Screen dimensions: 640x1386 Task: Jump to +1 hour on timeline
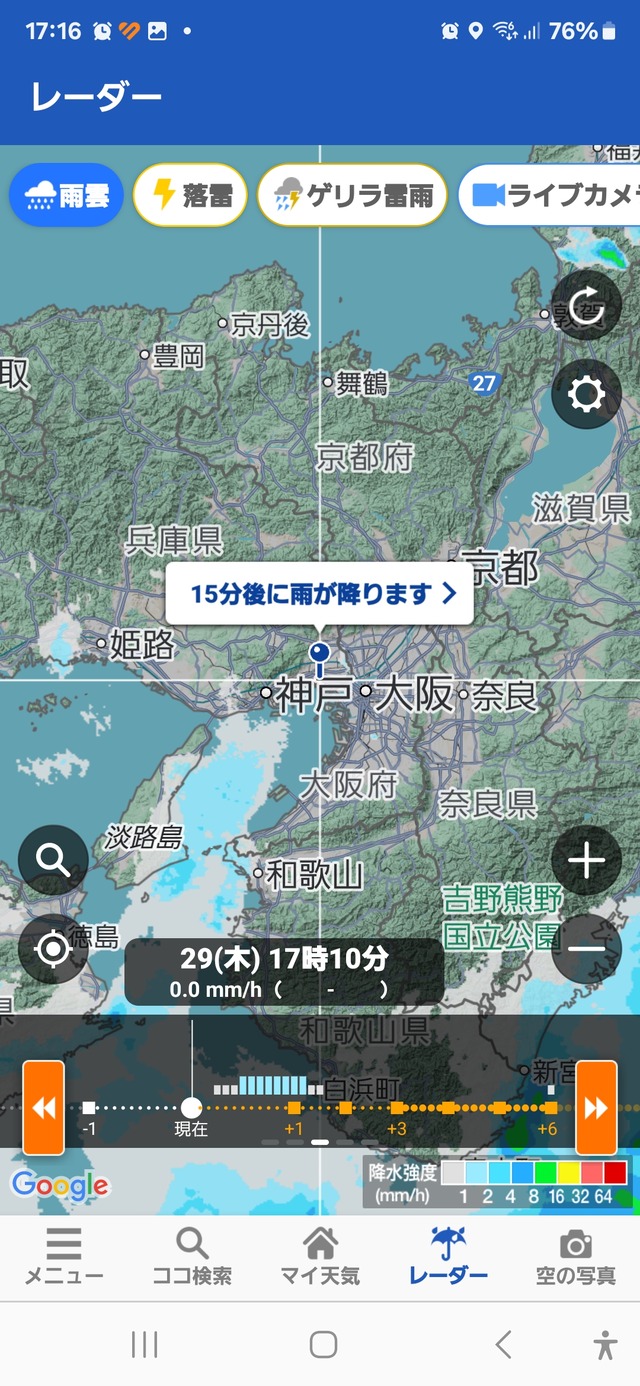[x=294, y=1108]
